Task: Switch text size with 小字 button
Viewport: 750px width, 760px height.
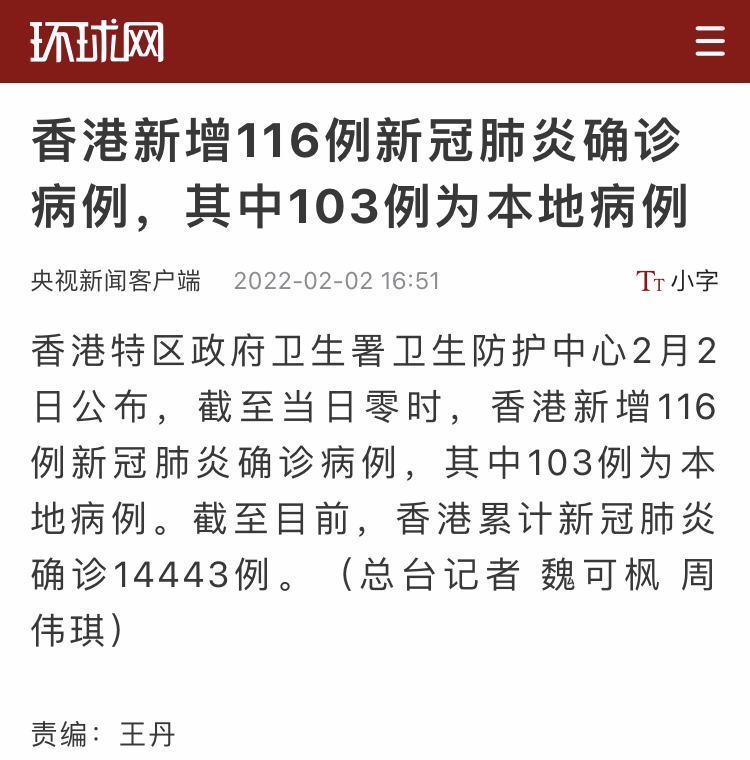Action: coord(678,281)
